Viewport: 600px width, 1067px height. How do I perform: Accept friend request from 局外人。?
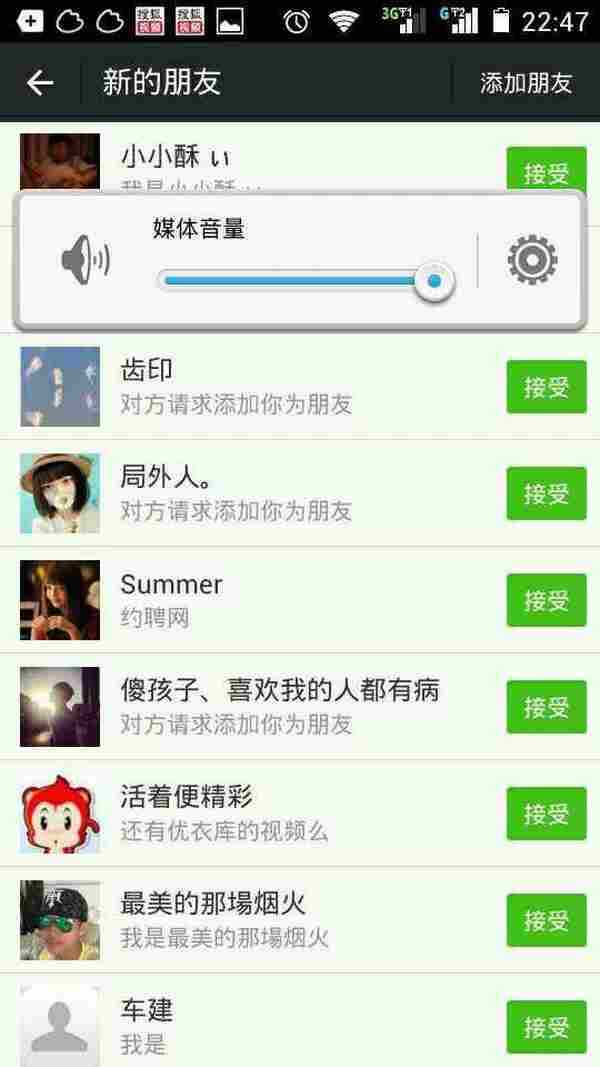[546, 493]
